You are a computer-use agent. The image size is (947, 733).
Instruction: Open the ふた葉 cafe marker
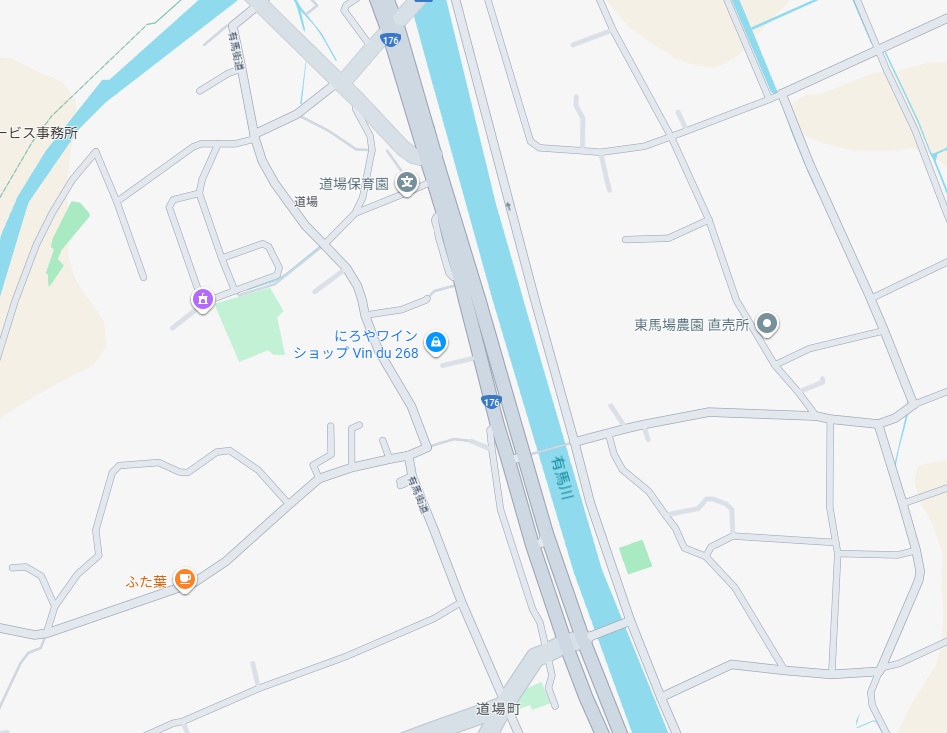click(x=184, y=578)
